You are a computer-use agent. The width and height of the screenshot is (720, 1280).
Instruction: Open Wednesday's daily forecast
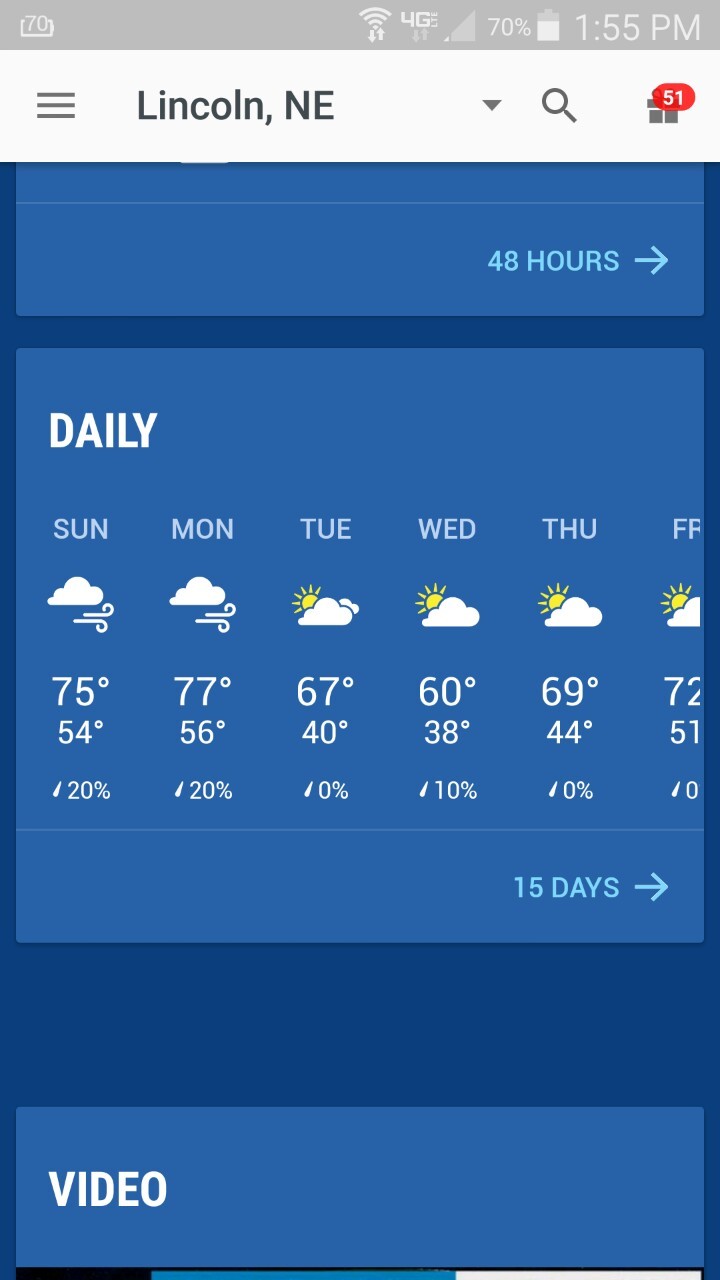[x=447, y=660]
